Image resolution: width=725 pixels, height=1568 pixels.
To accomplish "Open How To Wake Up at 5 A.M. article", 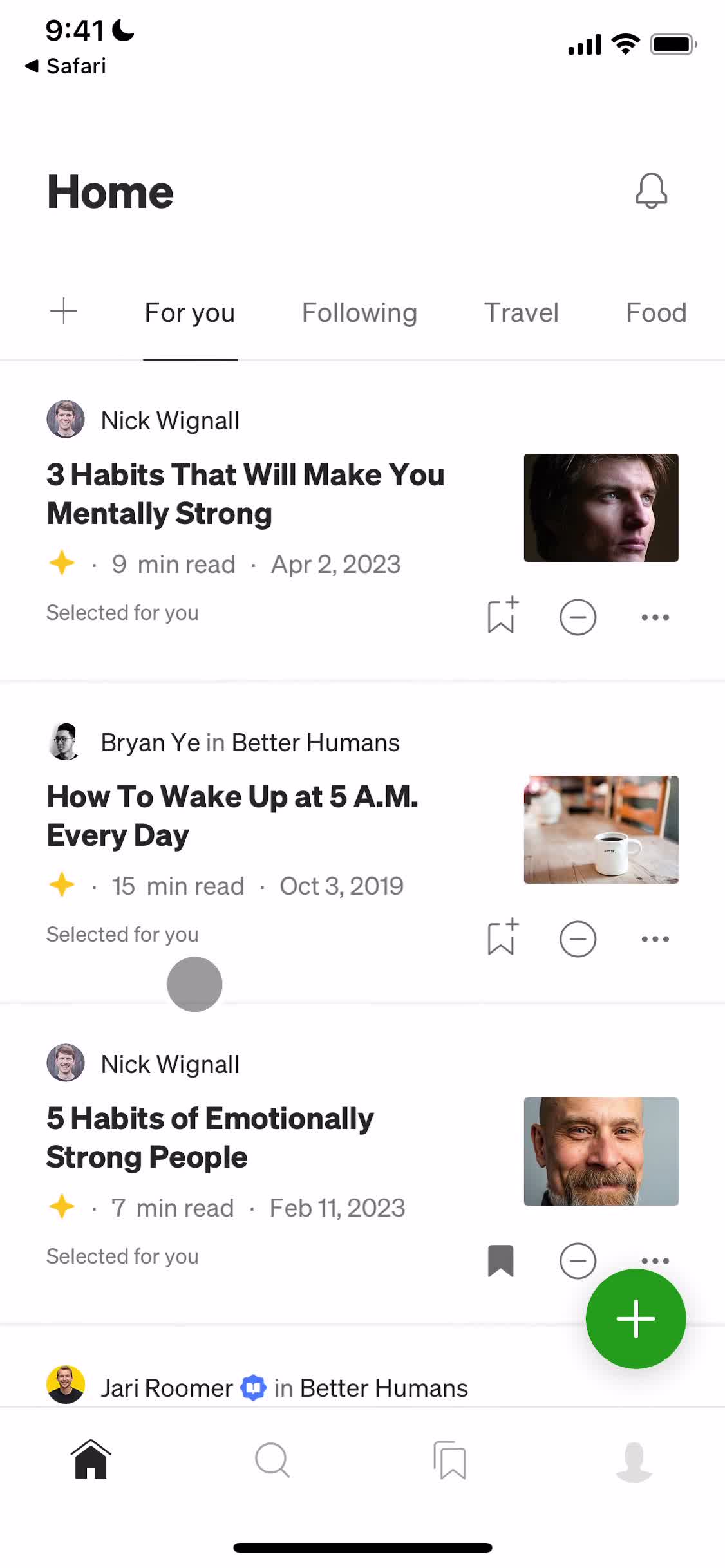I will (232, 816).
